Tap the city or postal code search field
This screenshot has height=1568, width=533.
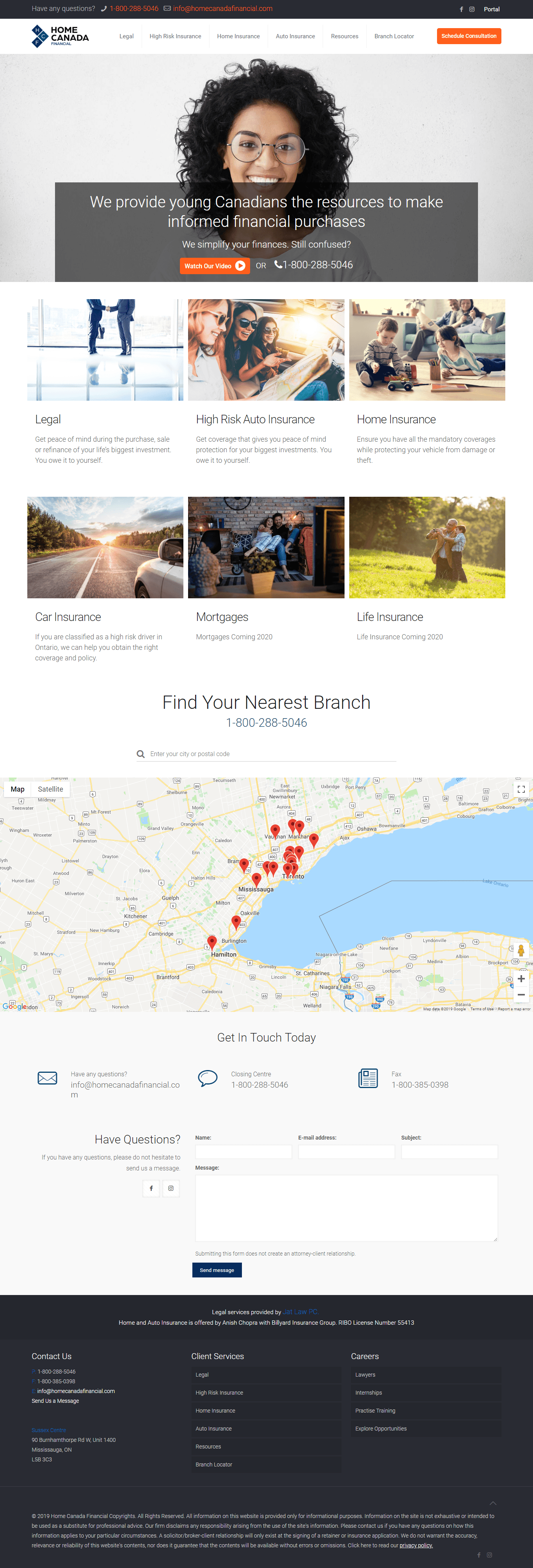tap(268, 754)
